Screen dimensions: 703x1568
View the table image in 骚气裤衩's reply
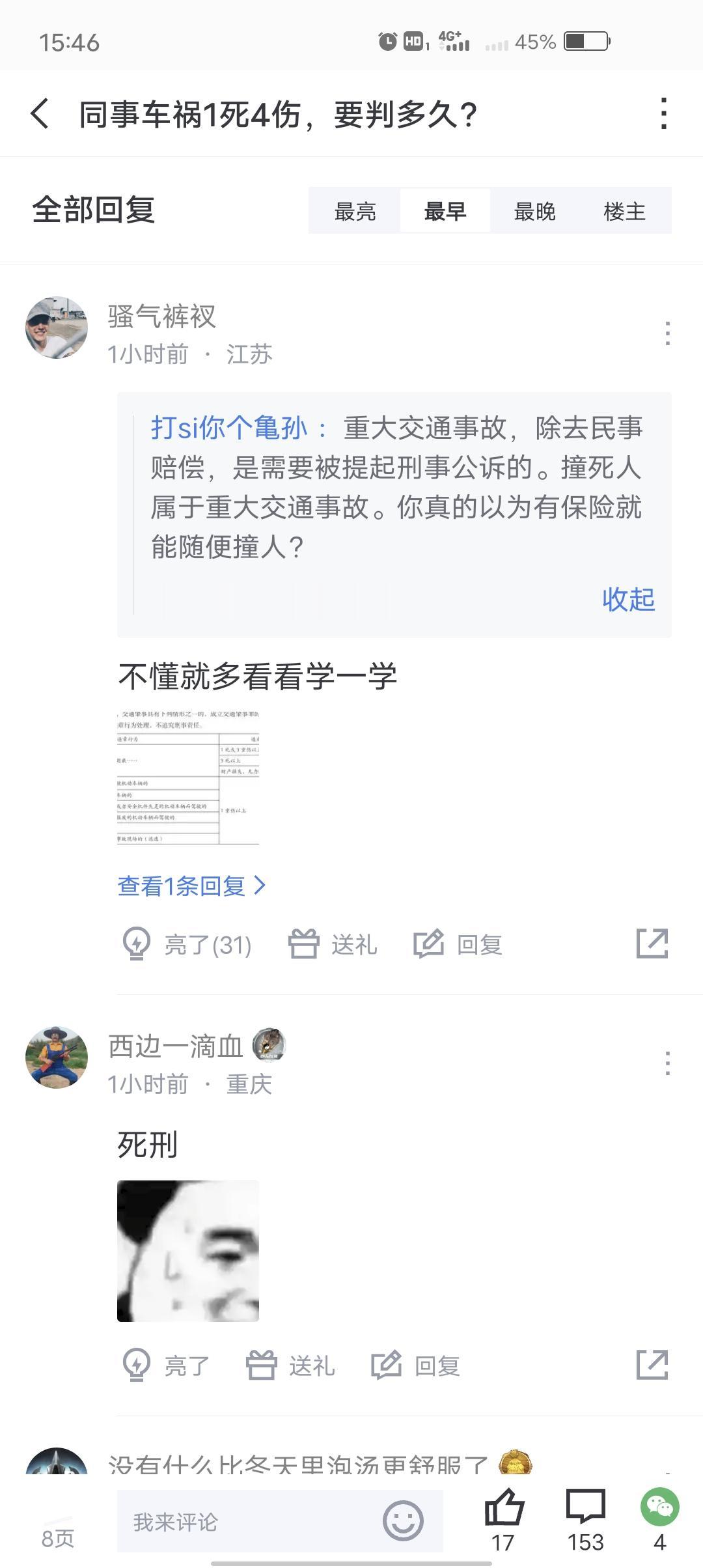tap(188, 777)
